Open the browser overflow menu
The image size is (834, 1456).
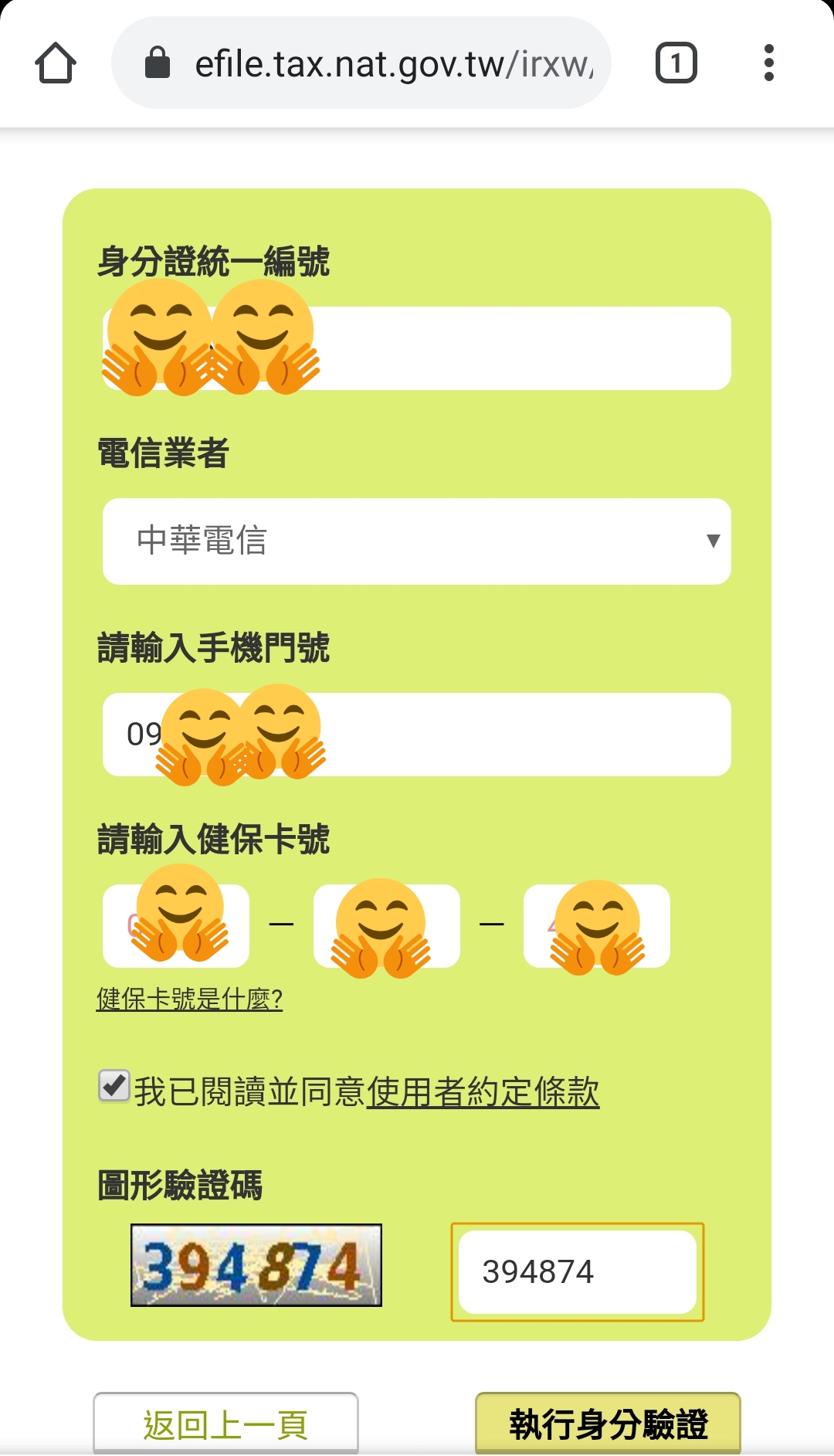(768, 63)
